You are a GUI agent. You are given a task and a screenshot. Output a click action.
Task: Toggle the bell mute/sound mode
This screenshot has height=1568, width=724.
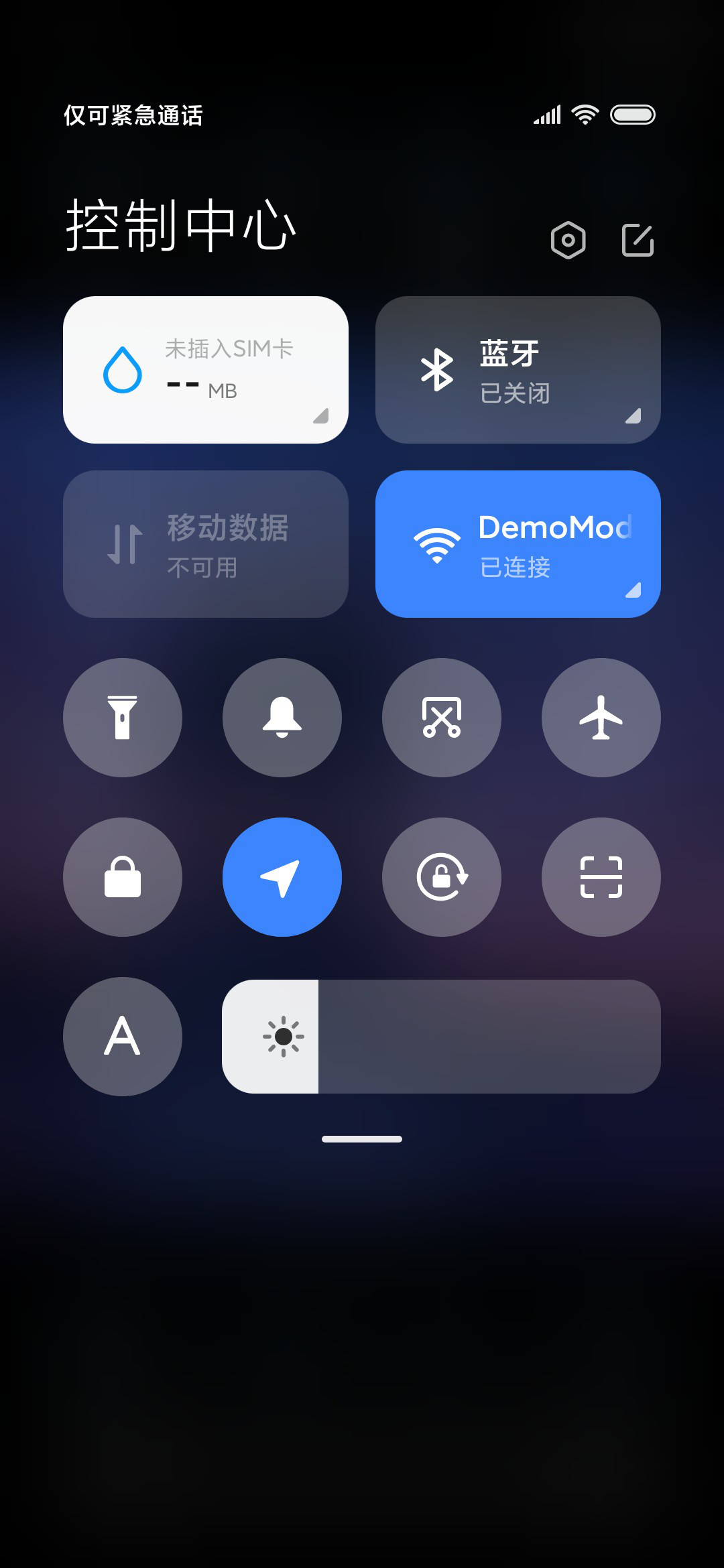pyautogui.click(x=282, y=718)
